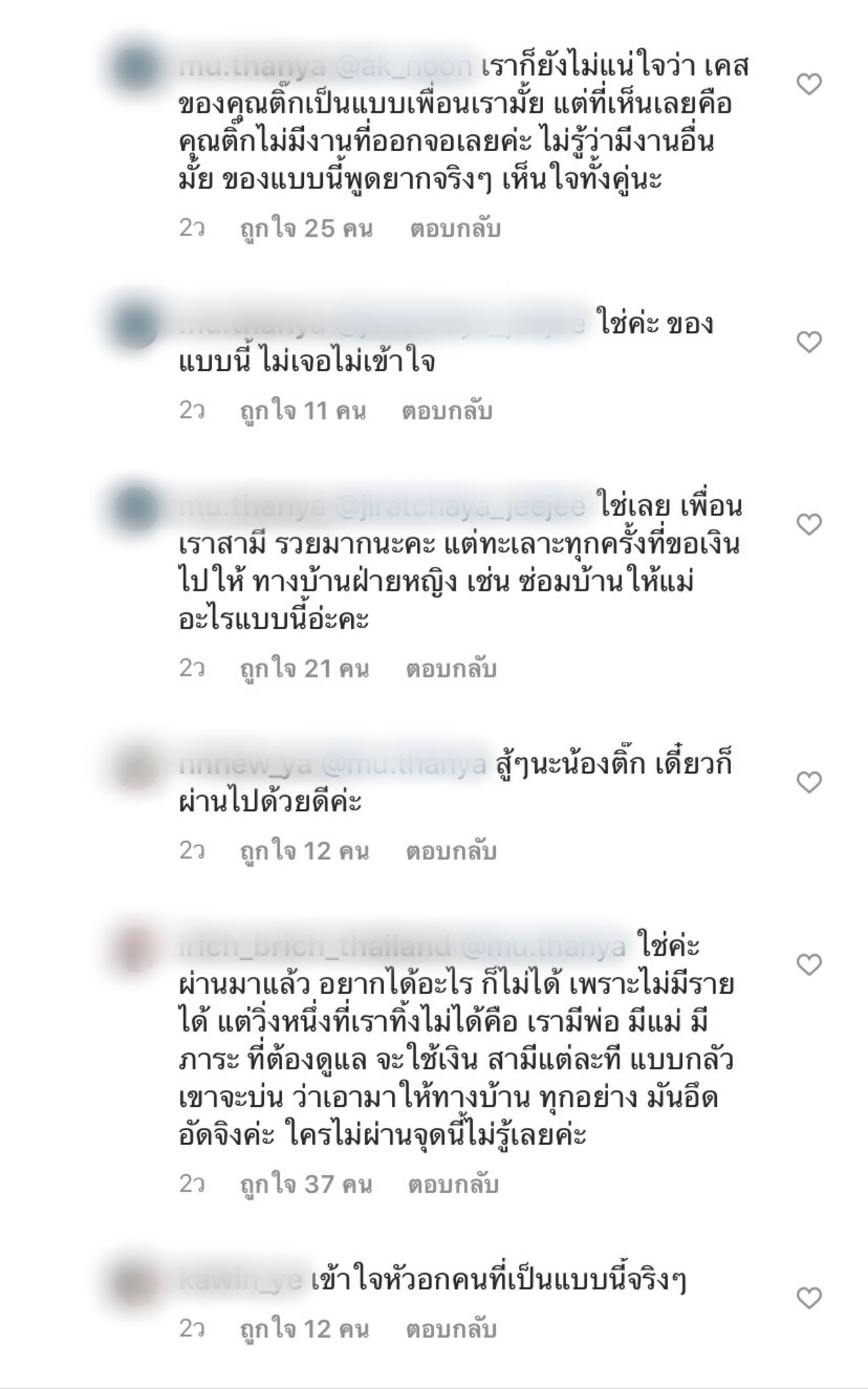Open likes list 'ถูกใจ 21 คน'
The height and width of the screenshot is (1389, 868).
[x=304, y=669]
